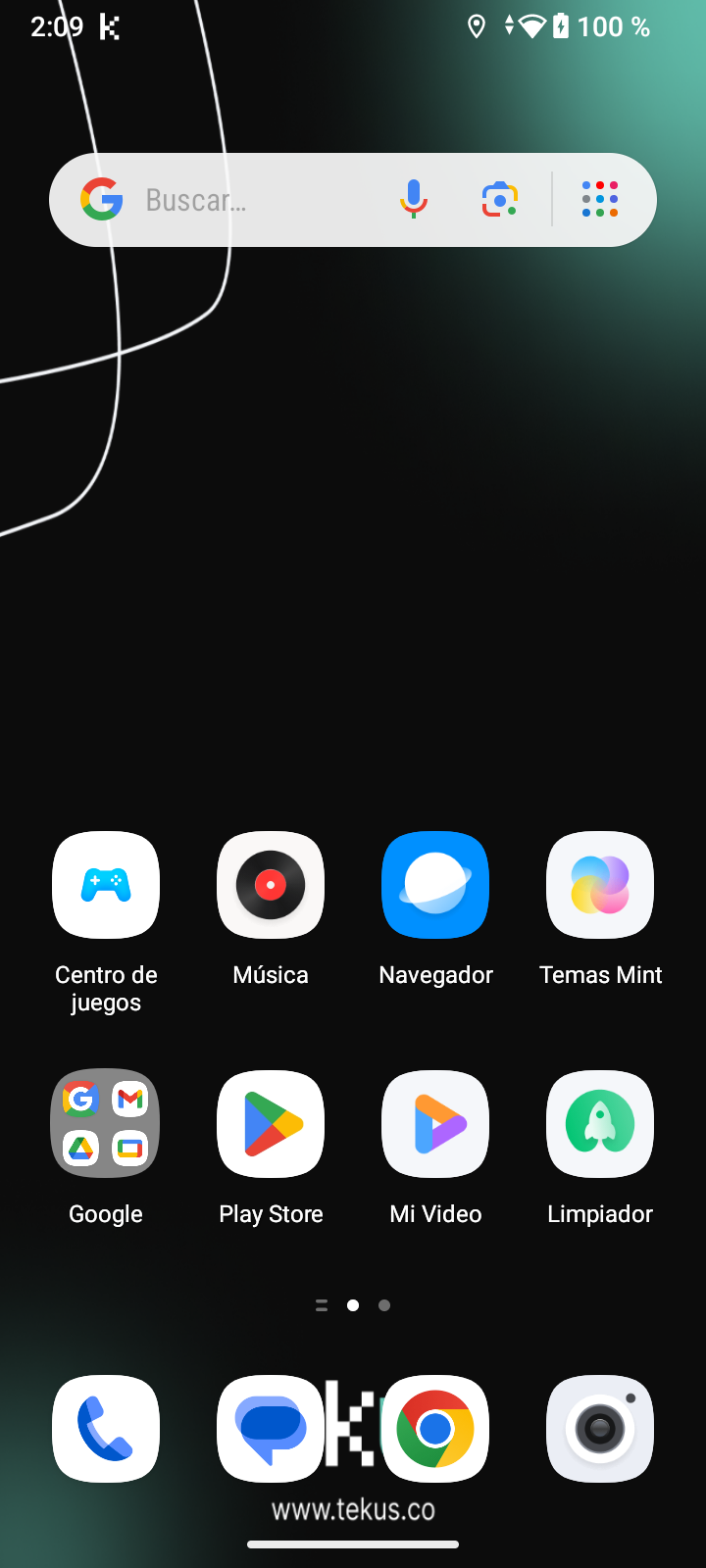Launch Play Store
The height and width of the screenshot is (1568, 706).
pyautogui.click(x=271, y=1123)
